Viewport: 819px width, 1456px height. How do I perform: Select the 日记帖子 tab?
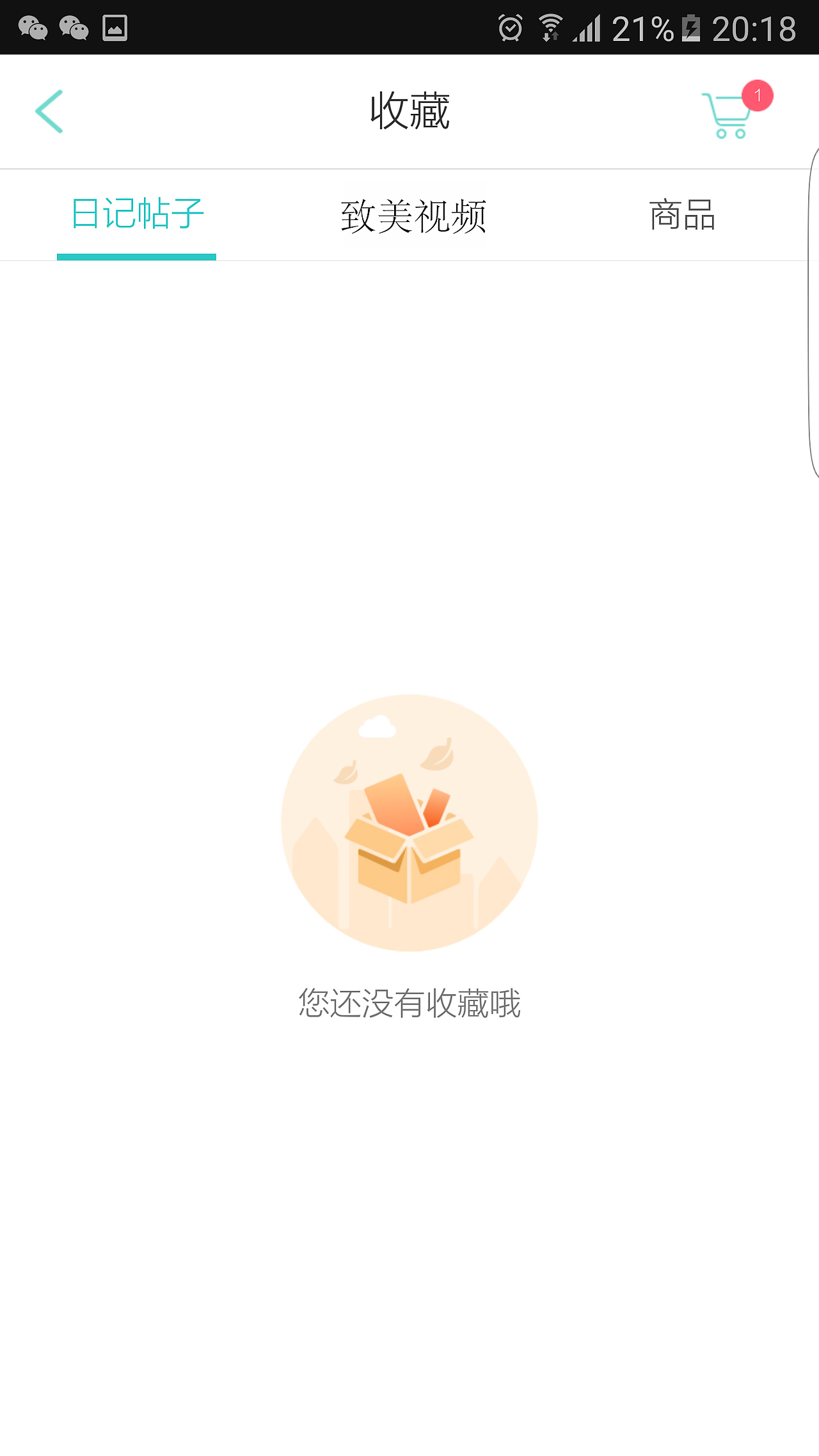click(137, 214)
